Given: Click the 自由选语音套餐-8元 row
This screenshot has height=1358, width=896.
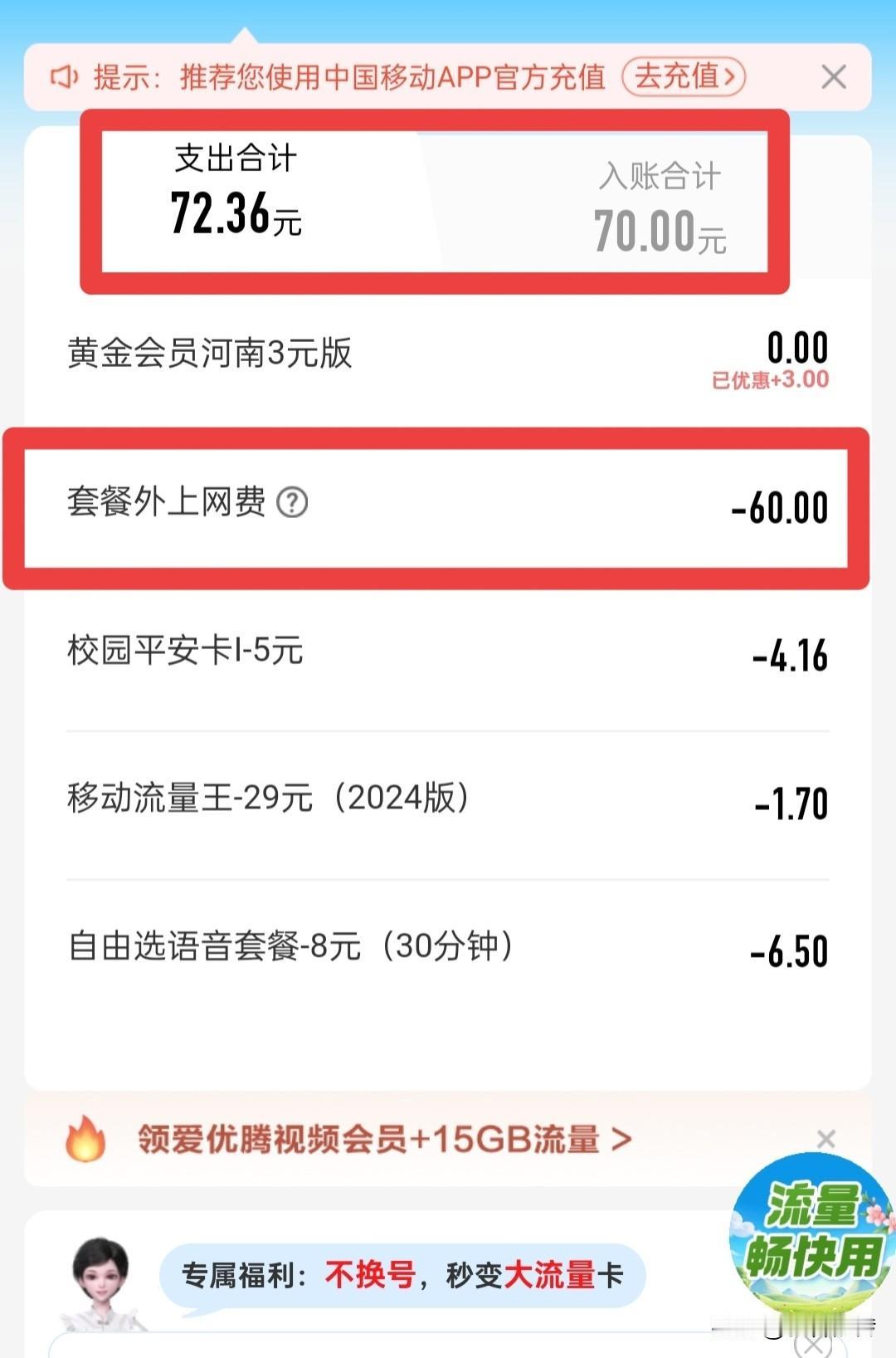Looking at the screenshot, I should click(448, 950).
